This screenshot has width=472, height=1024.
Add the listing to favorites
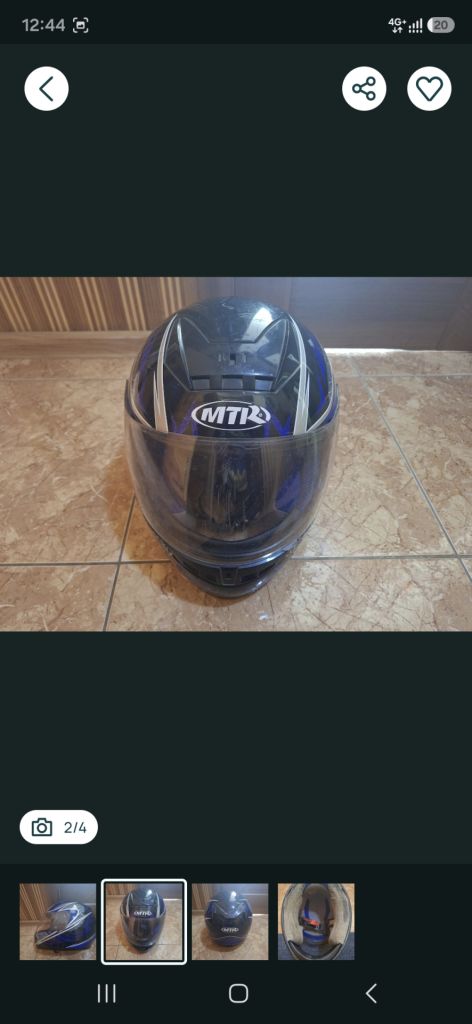point(429,89)
